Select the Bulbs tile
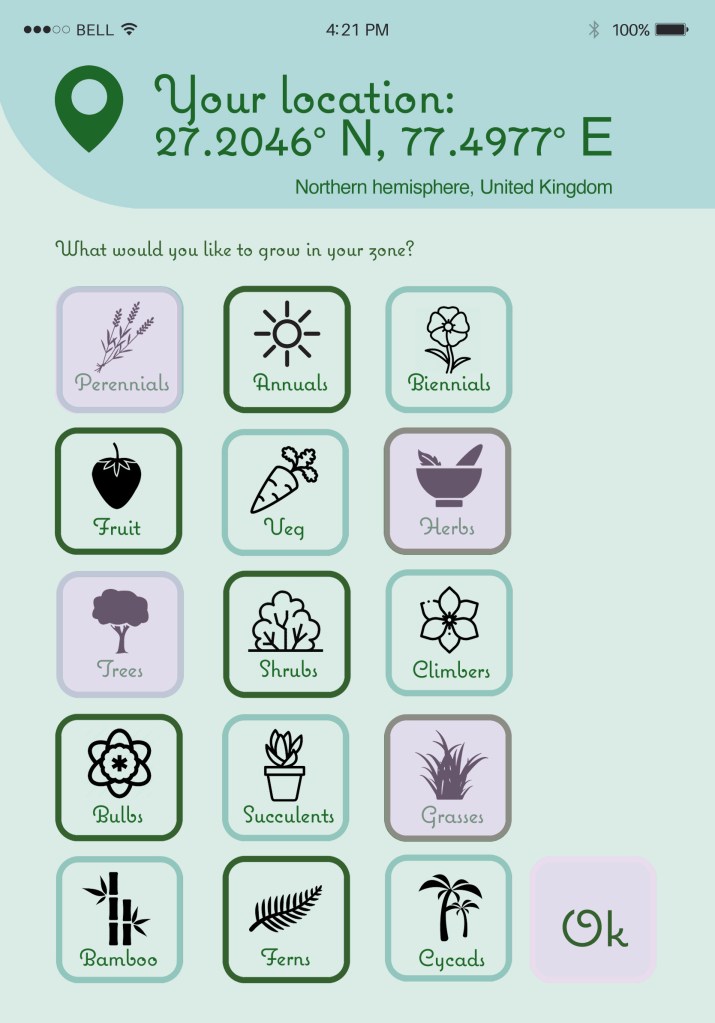This screenshot has width=715, height=1023. point(118,777)
